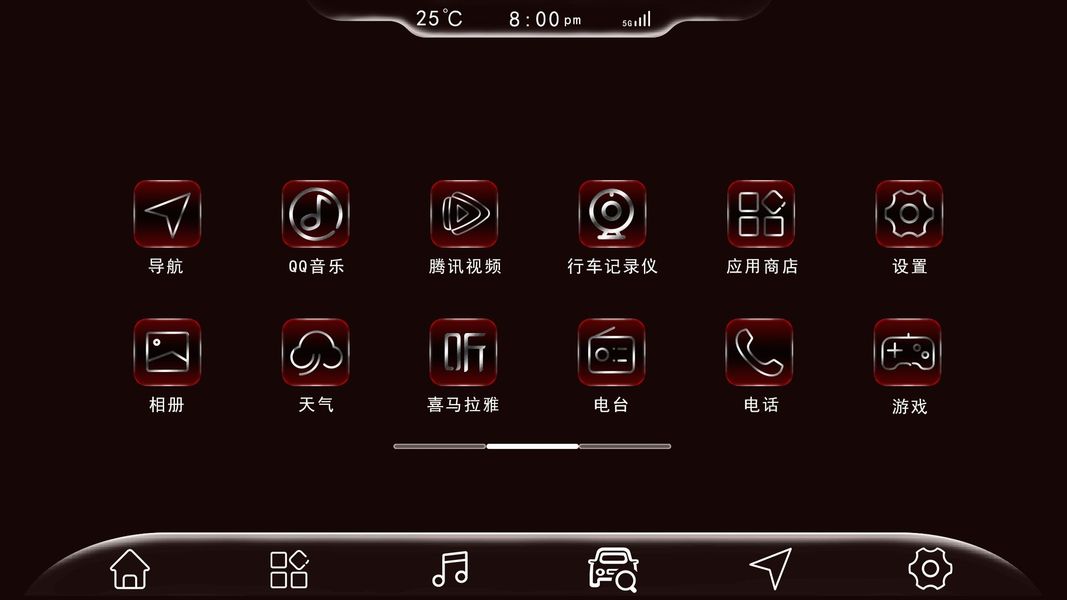
Task: Open 应用商店 app store
Action: coord(761,213)
